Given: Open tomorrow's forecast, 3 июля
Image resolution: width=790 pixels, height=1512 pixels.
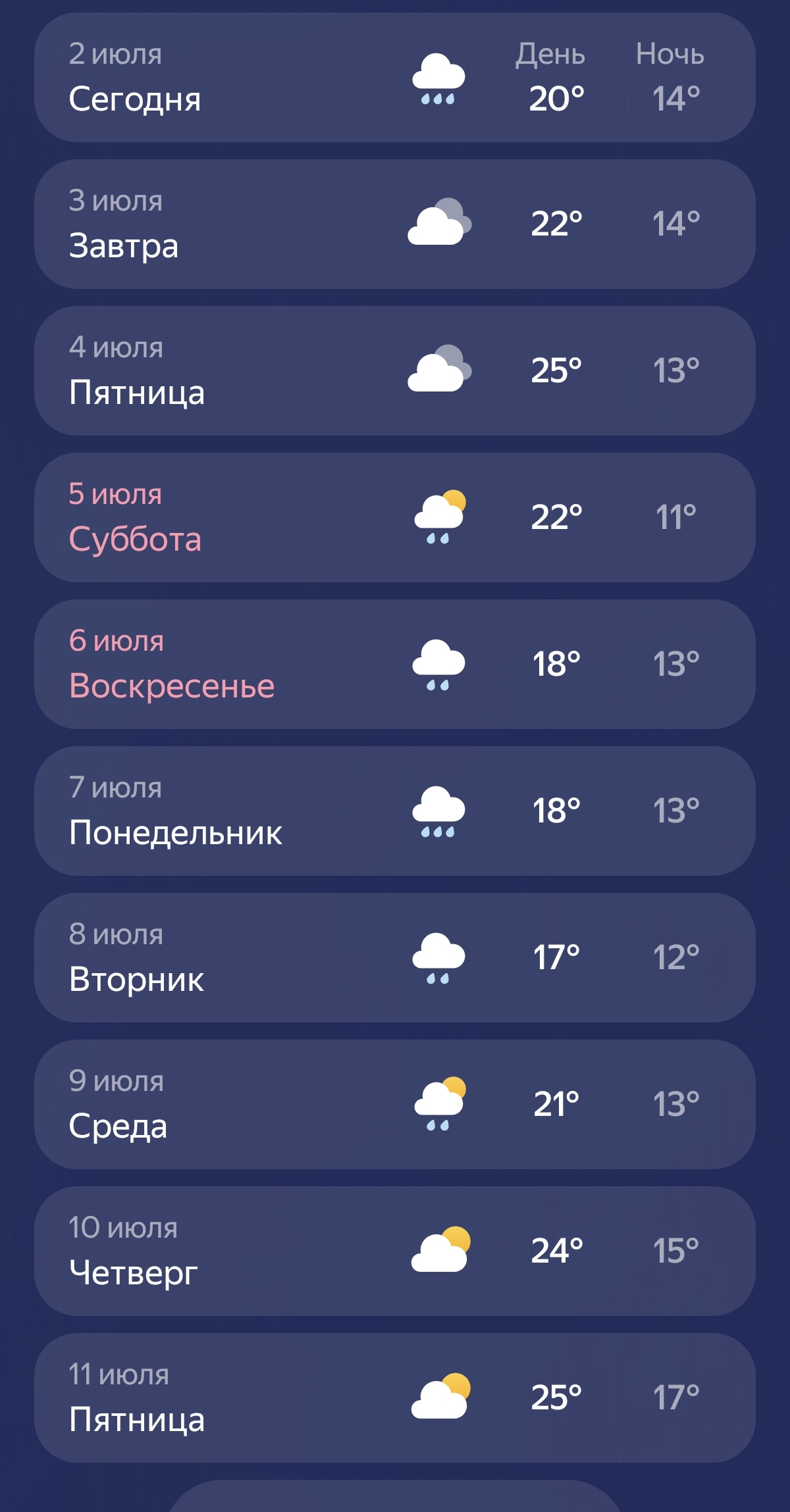Looking at the screenshot, I should pos(395,224).
